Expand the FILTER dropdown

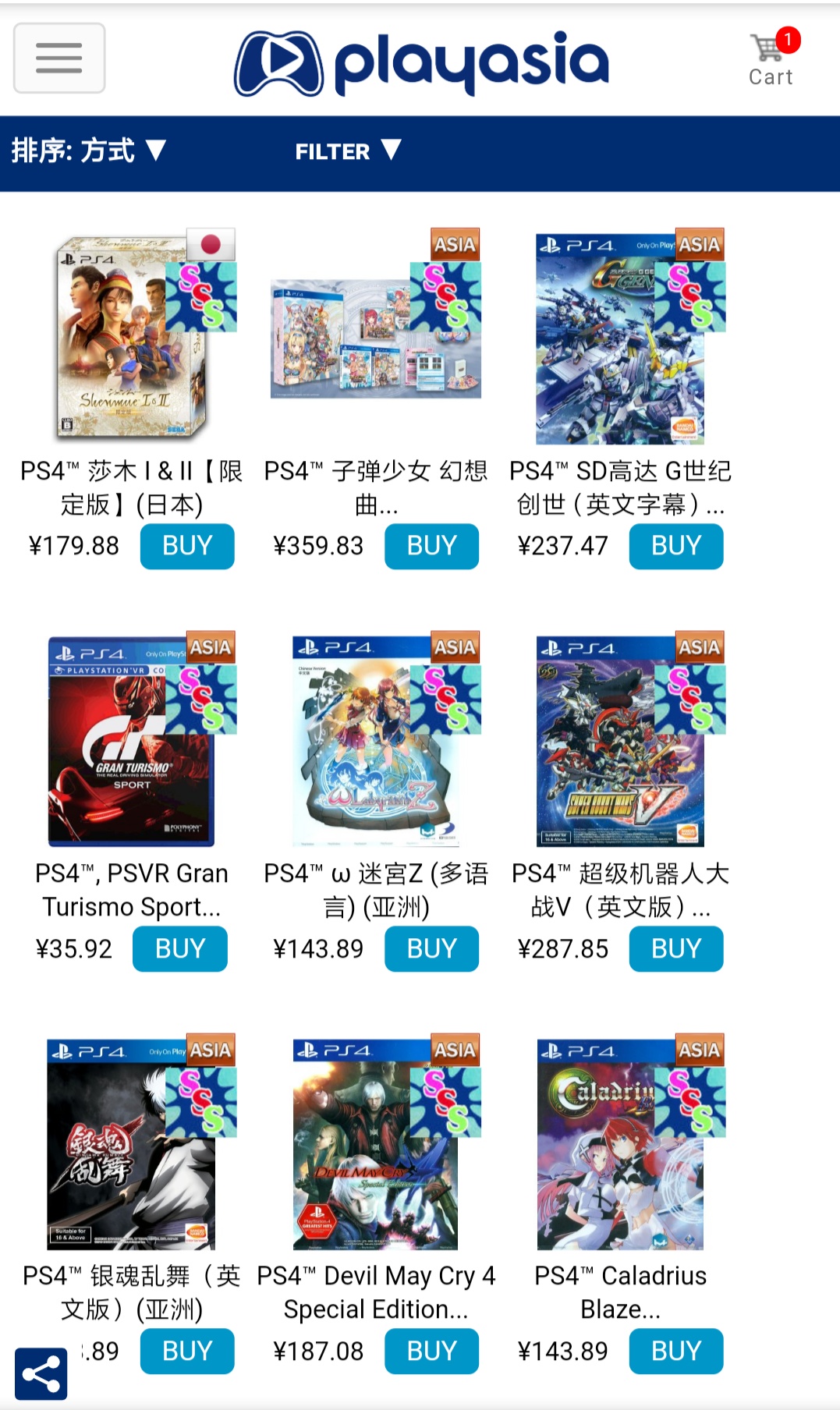click(x=348, y=151)
